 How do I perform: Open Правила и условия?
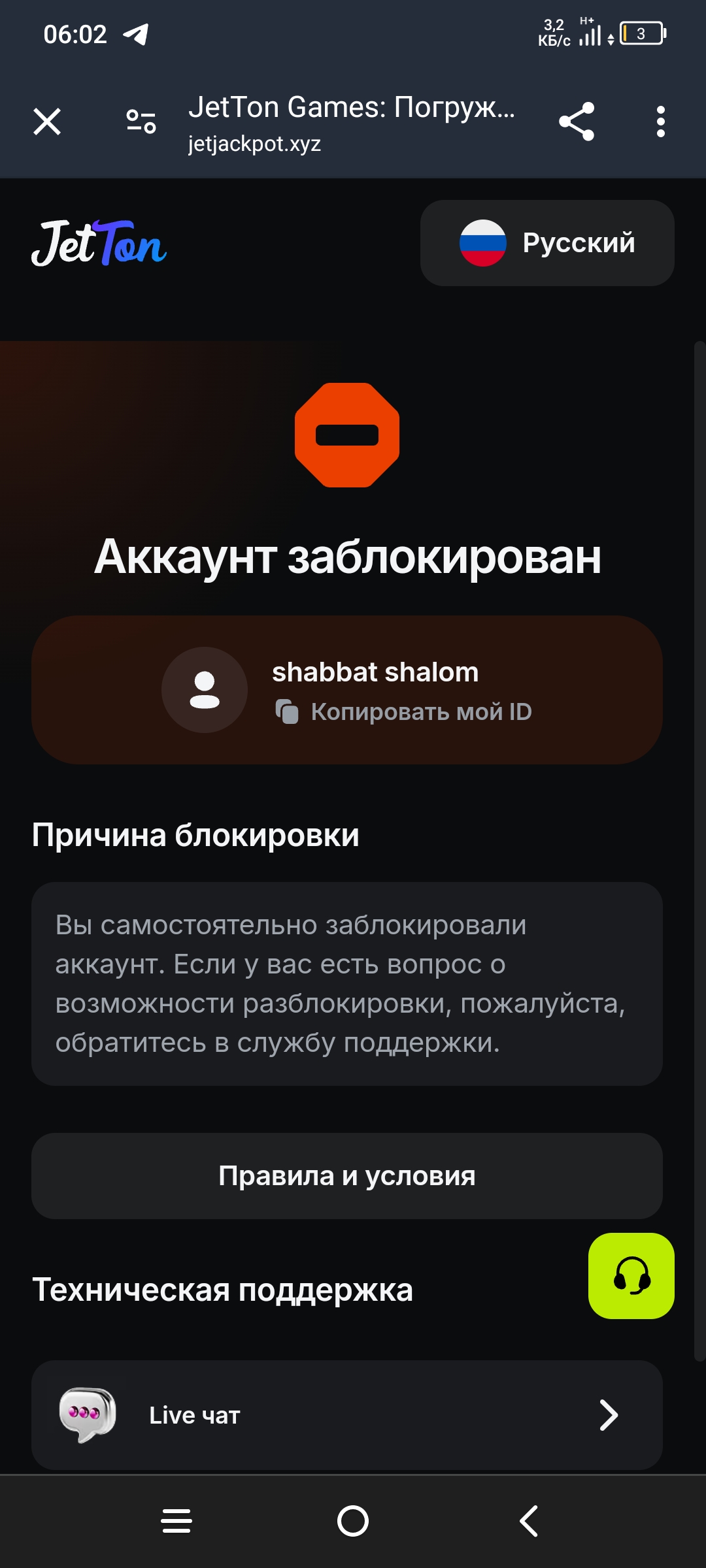(x=347, y=1176)
